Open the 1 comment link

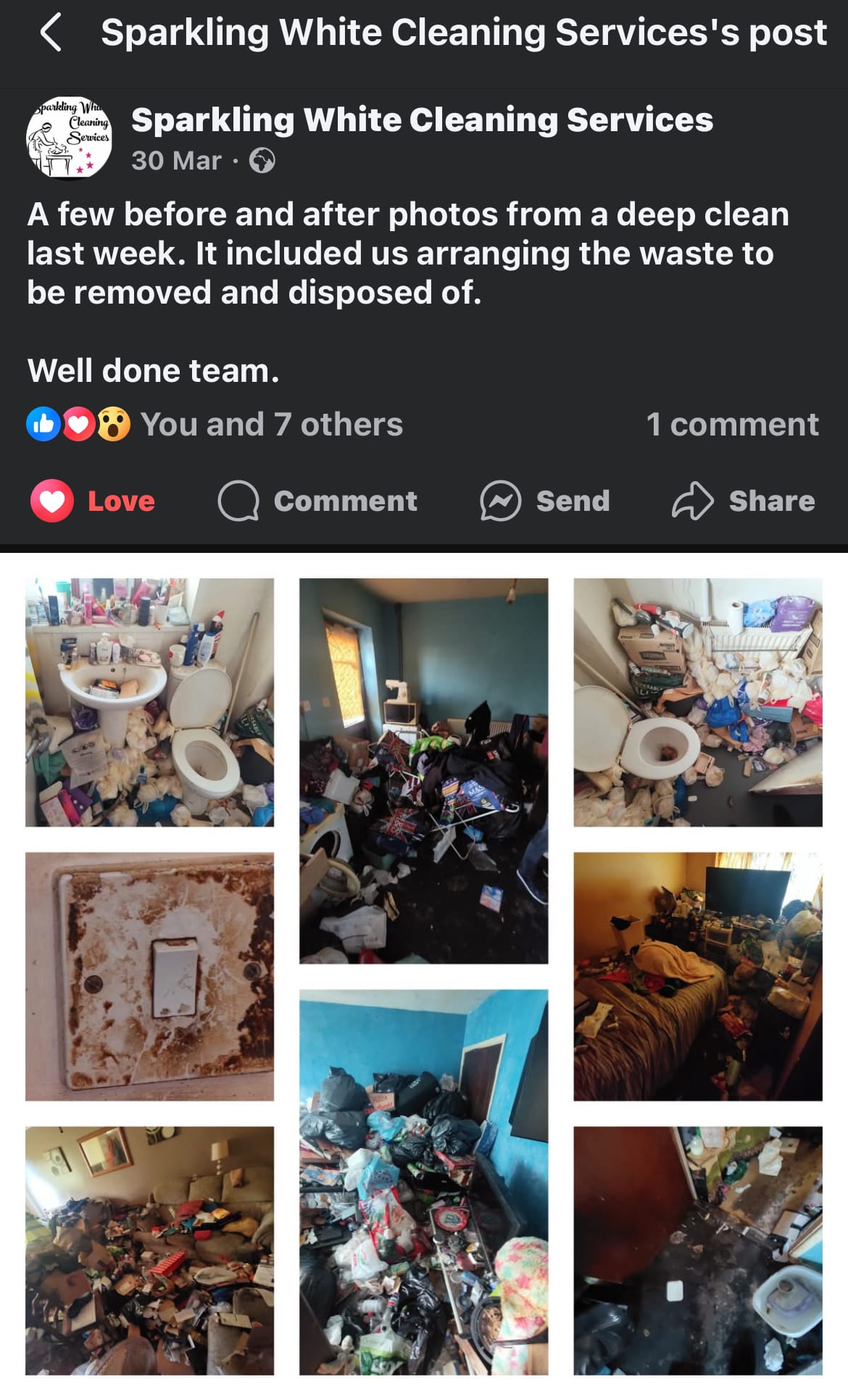pos(732,425)
